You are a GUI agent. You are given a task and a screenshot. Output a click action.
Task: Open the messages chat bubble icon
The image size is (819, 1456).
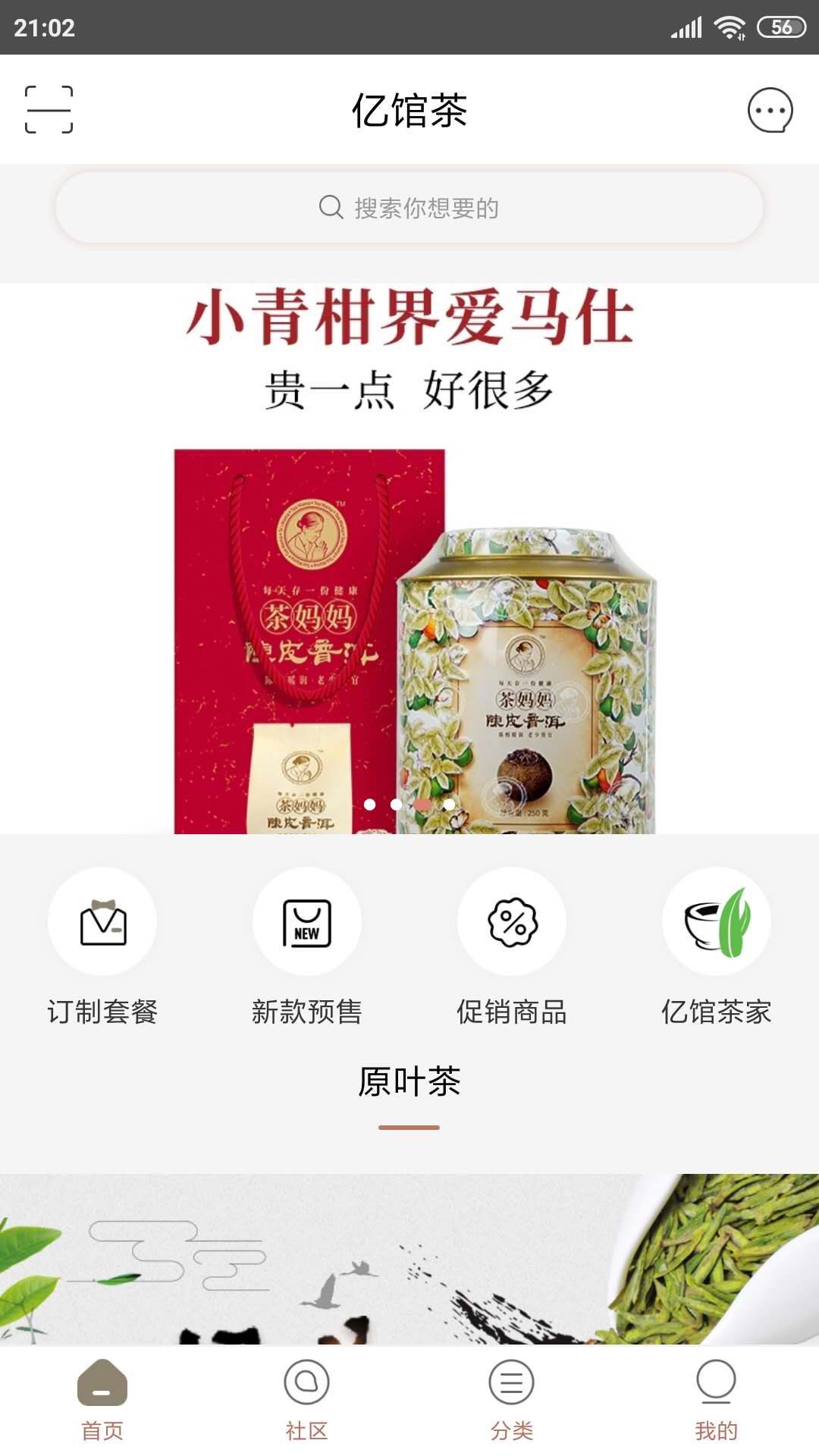click(770, 111)
